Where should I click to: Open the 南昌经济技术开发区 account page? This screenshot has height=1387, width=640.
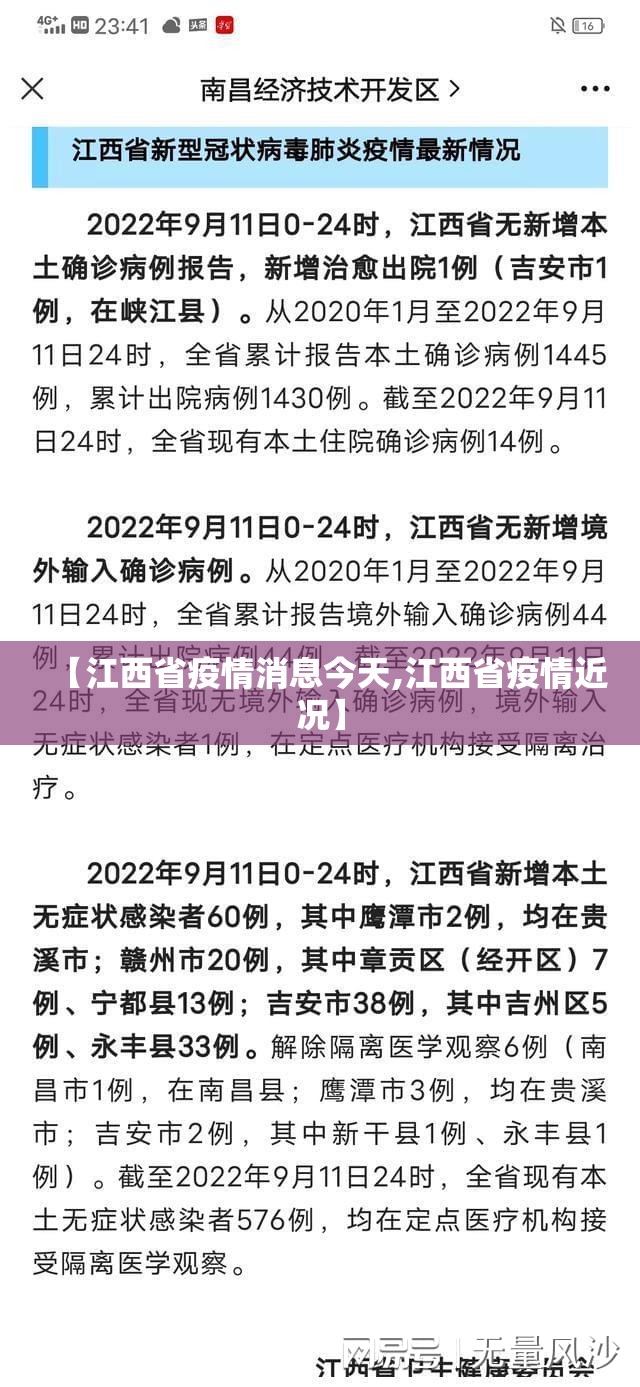[330, 90]
